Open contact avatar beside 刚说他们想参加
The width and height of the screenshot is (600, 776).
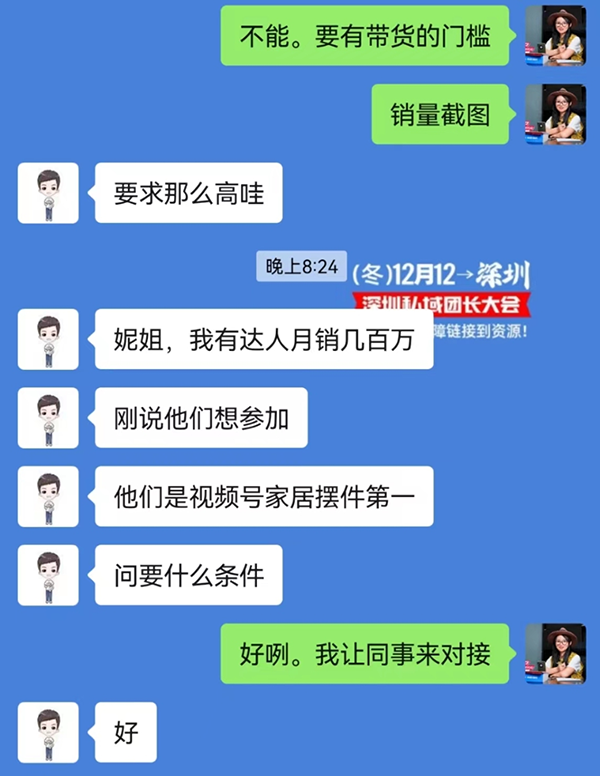[48, 418]
